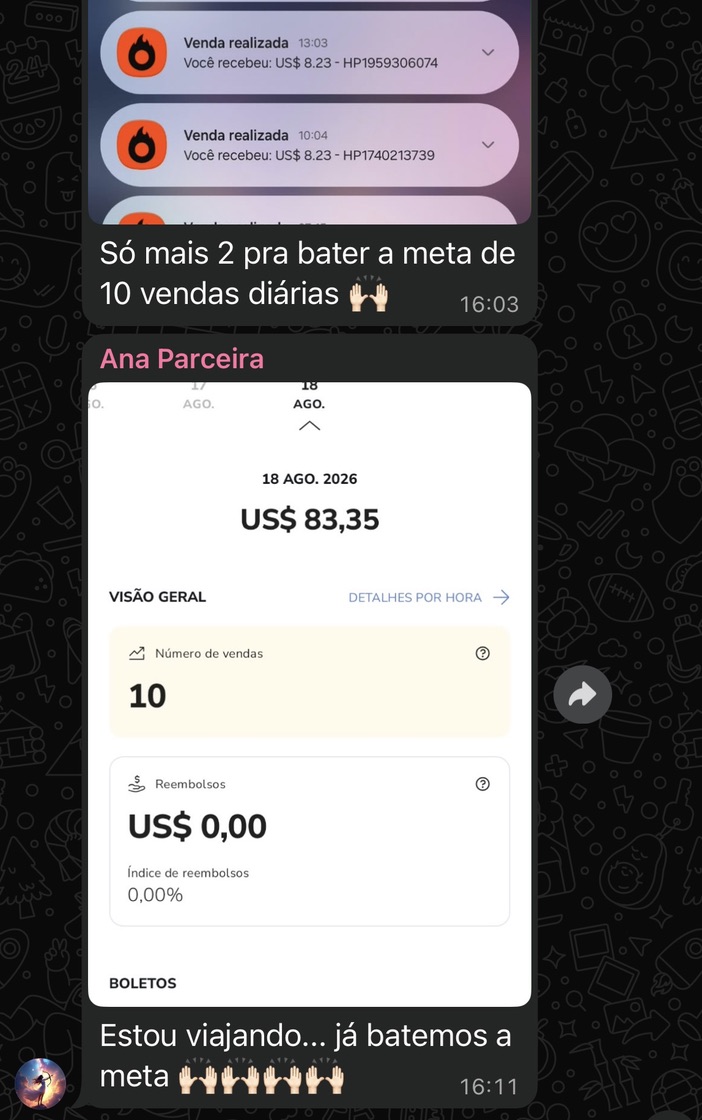The width and height of the screenshot is (702, 1120).
Task: Open the Venda realizada notifications image
Action: 309,112
